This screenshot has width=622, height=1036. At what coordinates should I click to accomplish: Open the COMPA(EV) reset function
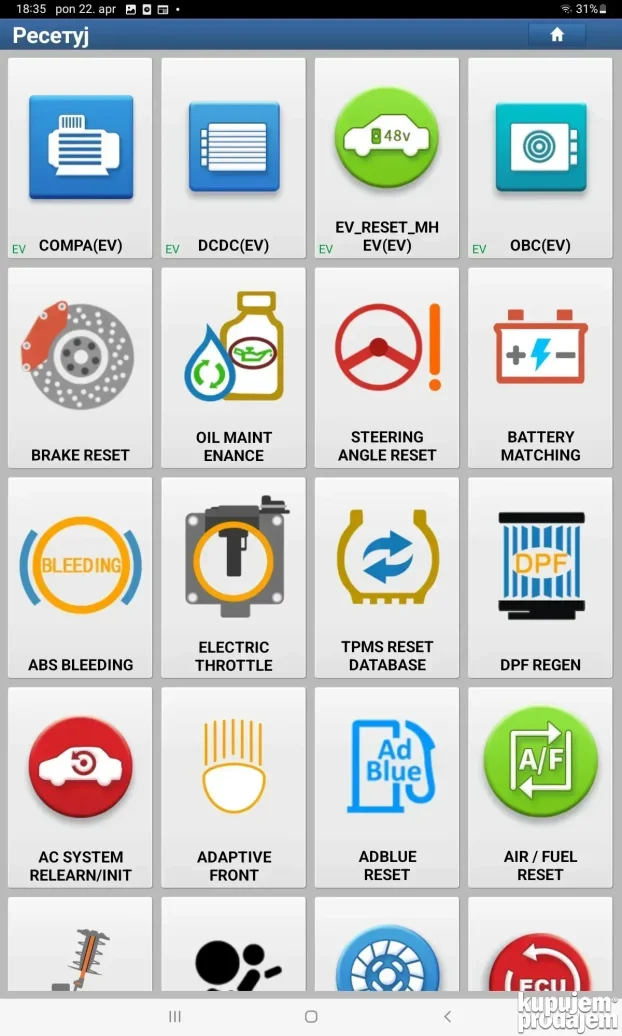80,158
